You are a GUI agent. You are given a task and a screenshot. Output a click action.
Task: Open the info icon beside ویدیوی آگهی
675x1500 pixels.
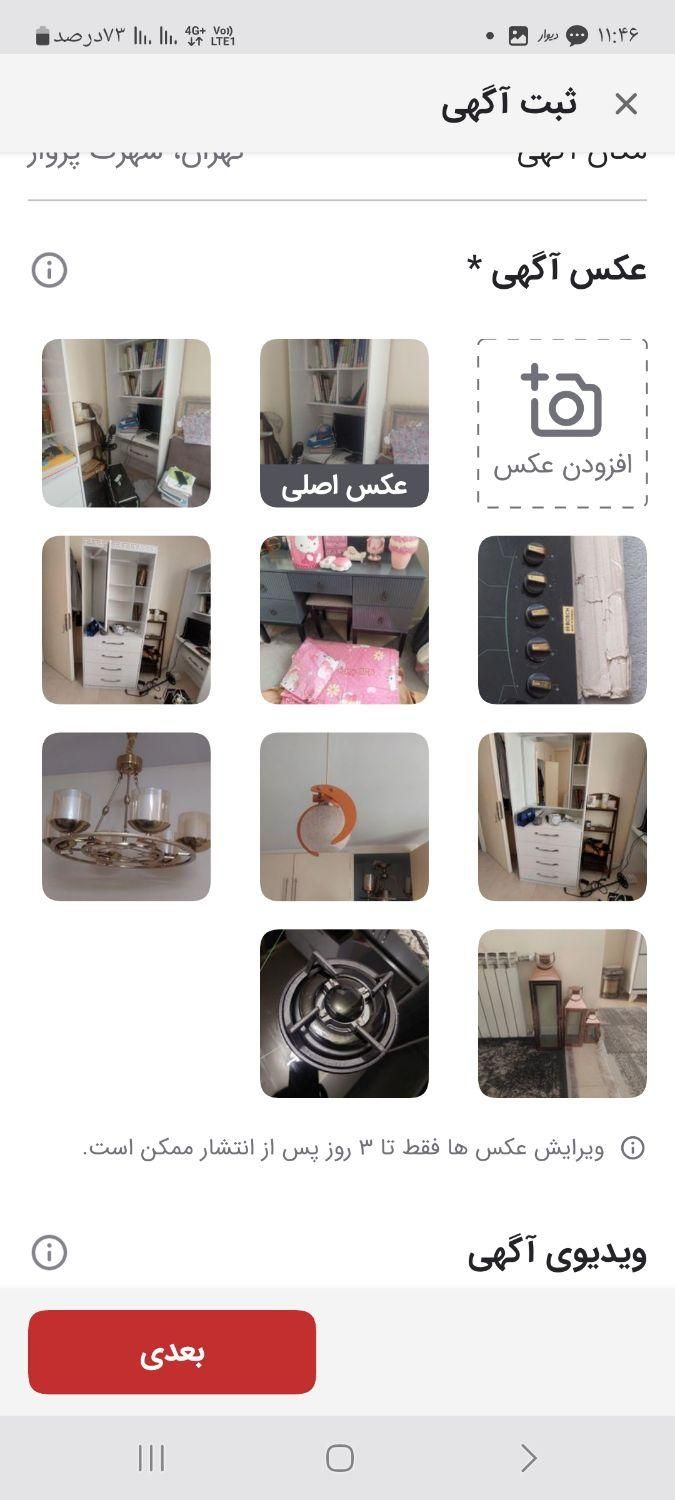click(49, 1252)
